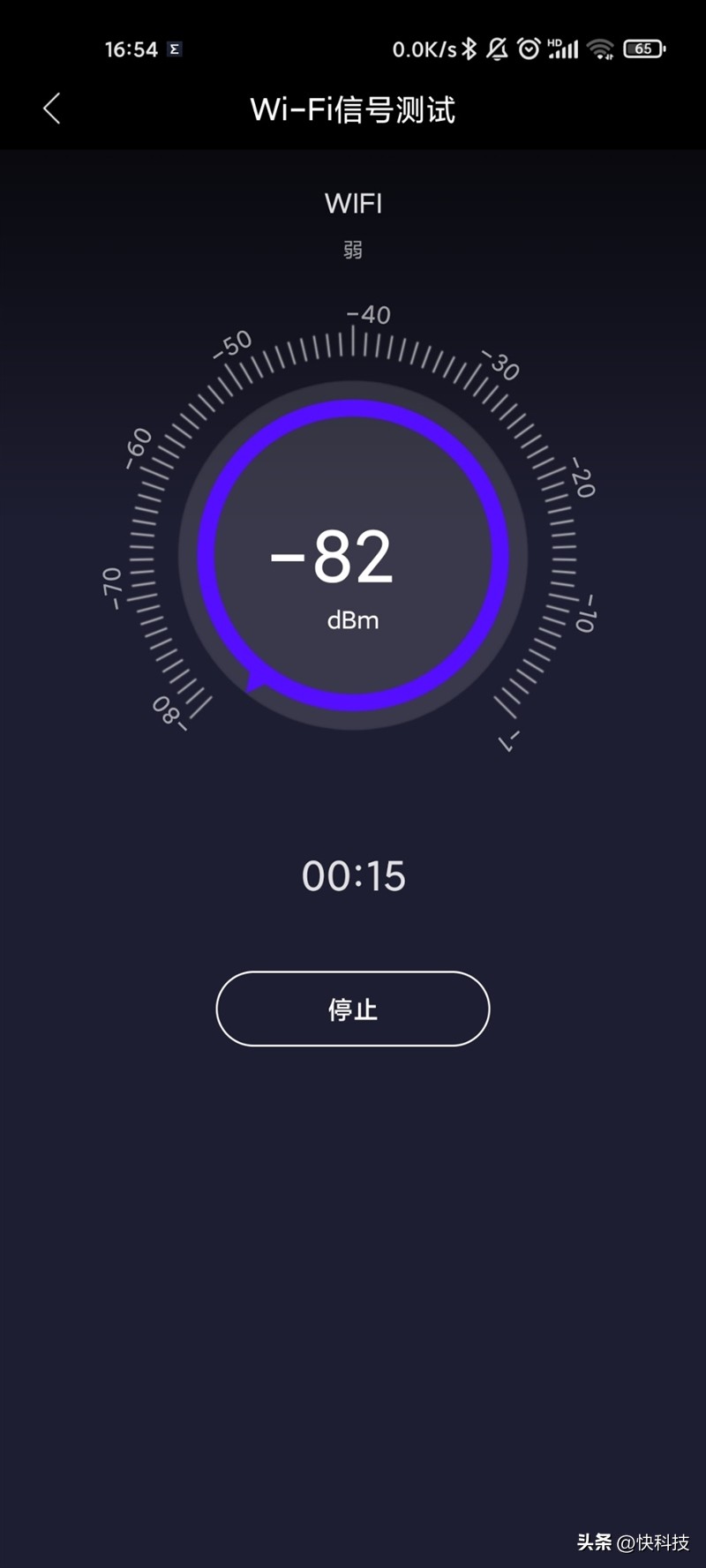
Task: Tap the HD indicator in the status bar
Action: [555, 42]
